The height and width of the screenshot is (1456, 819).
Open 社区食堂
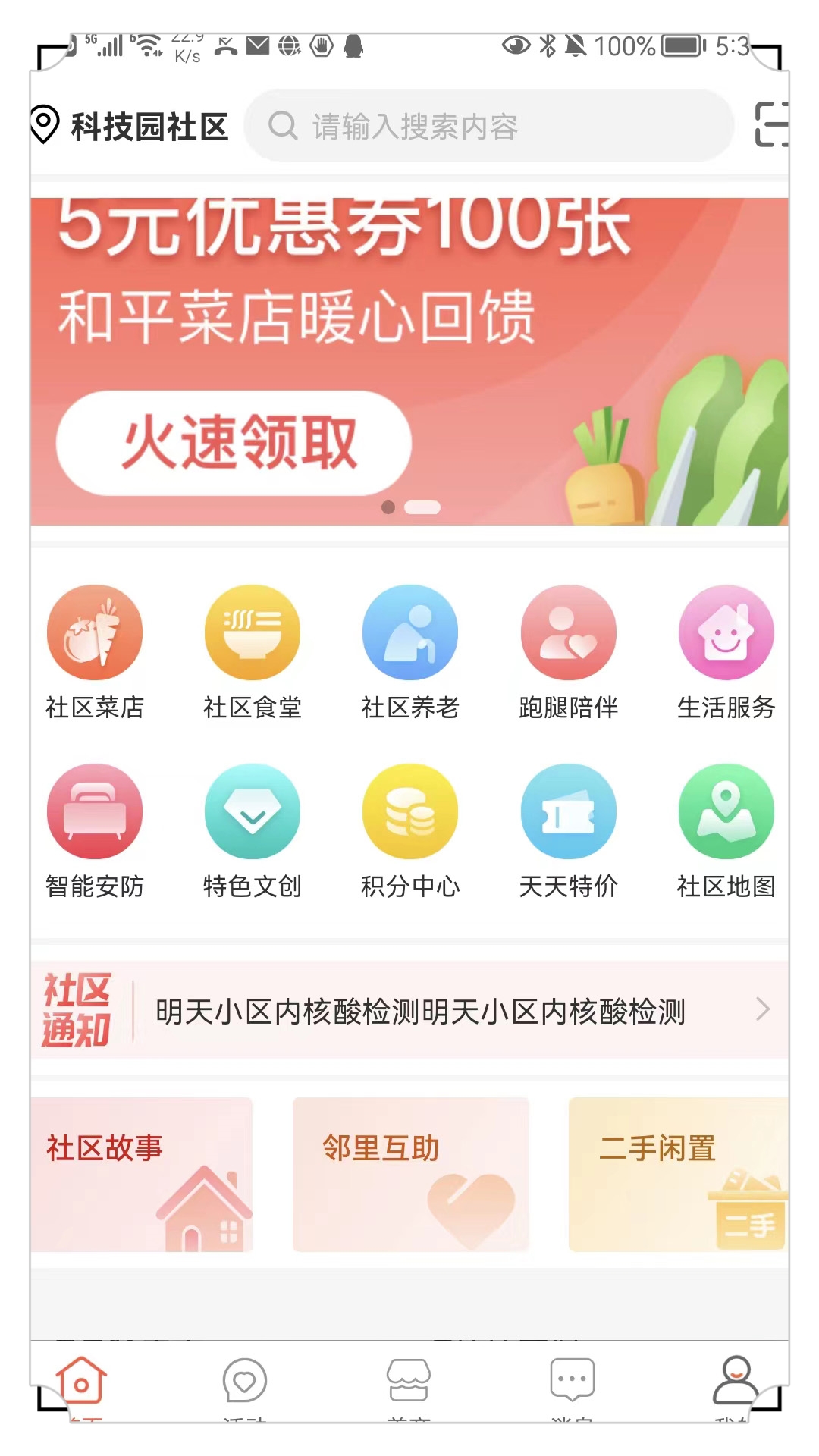coord(253,651)
